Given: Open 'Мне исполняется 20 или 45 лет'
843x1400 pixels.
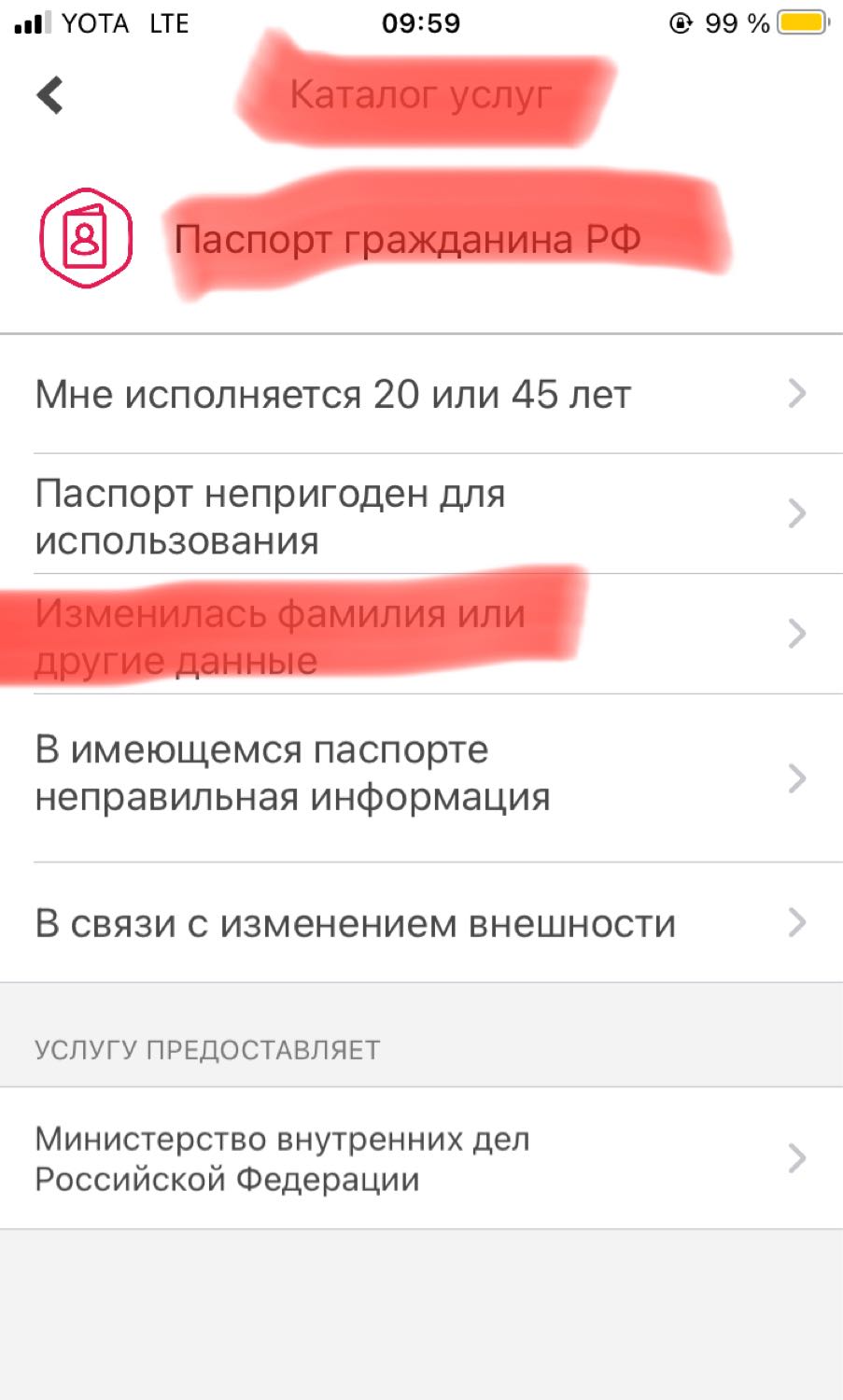Looking at the screenshot, I should (x=421, y=394).
